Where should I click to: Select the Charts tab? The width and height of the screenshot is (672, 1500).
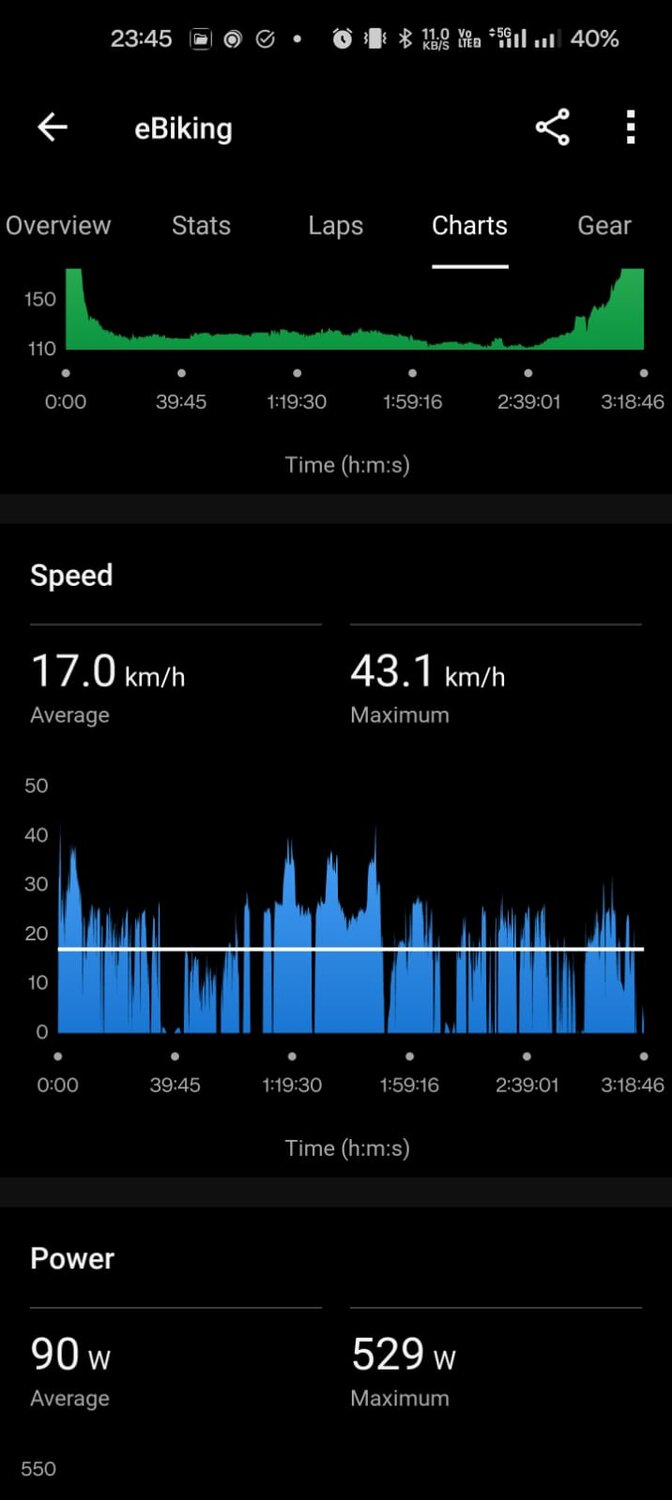(x=469, y=226)
